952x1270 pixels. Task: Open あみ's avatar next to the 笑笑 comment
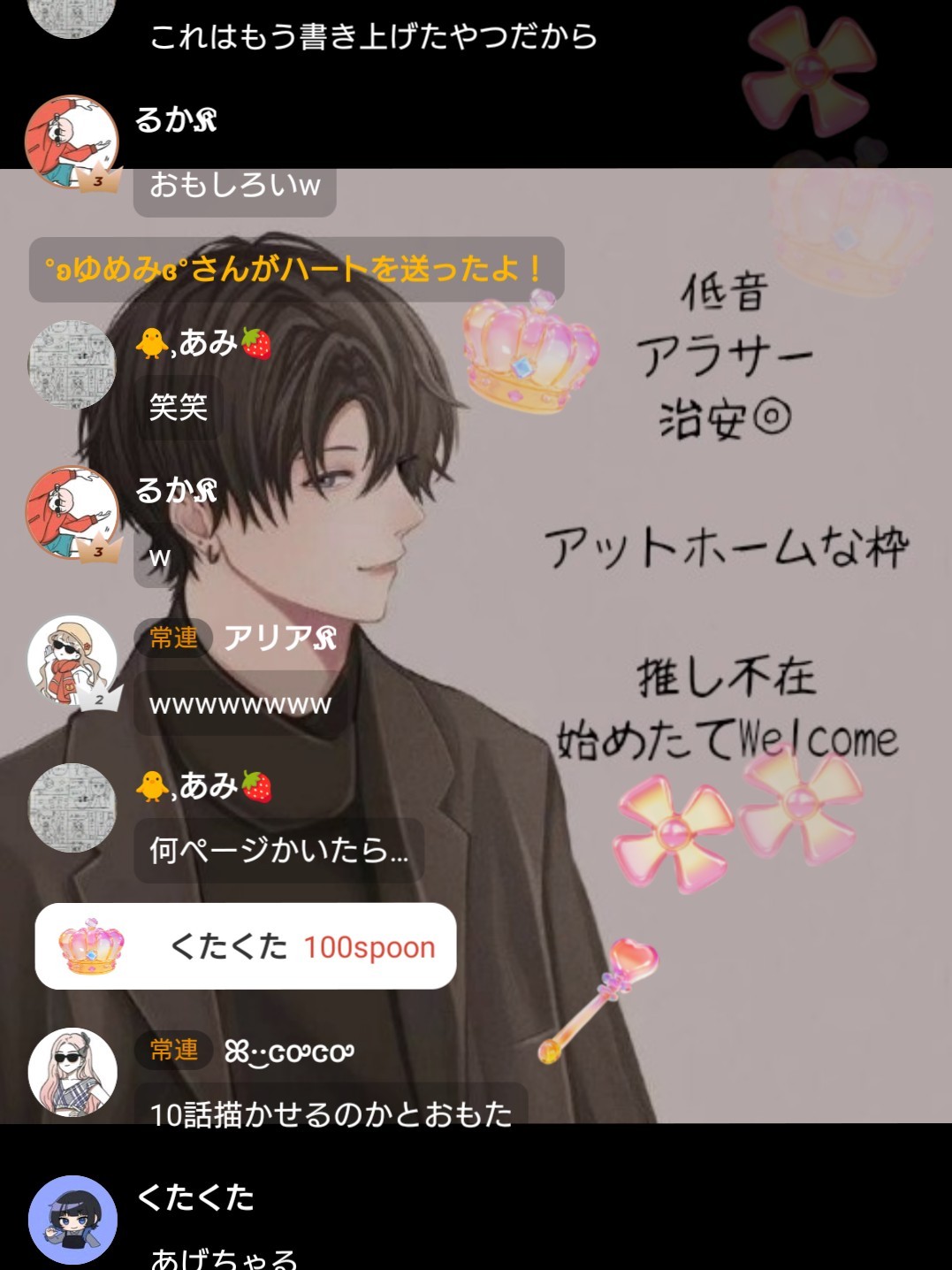pyautogui.click(x=72, y=364)
